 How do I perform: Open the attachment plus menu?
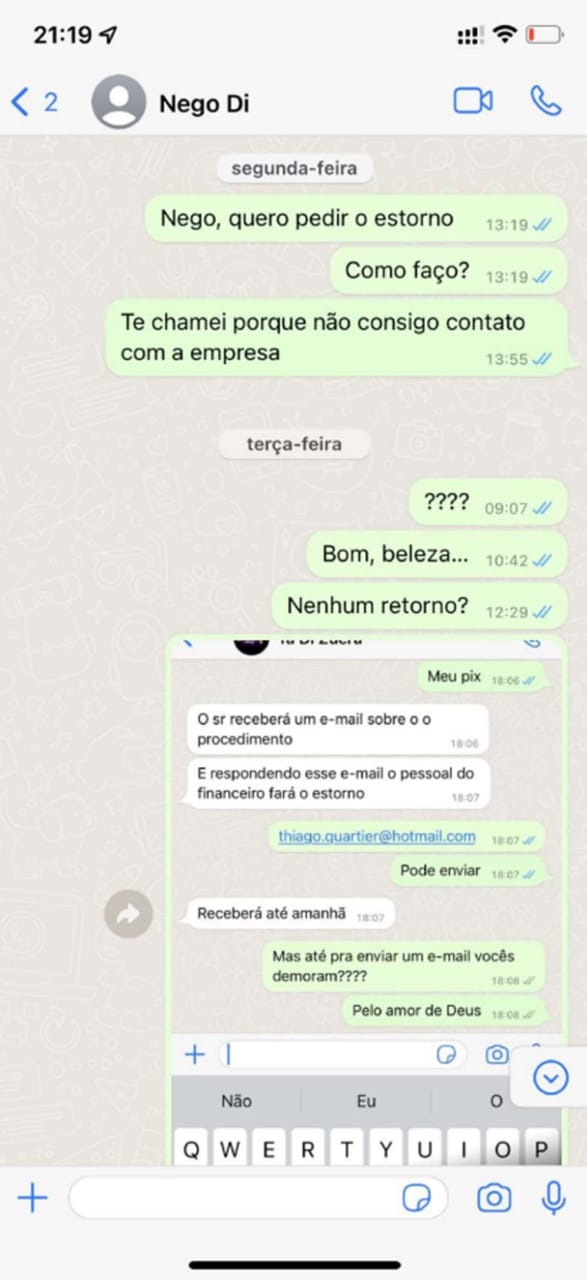point(33,1197)
